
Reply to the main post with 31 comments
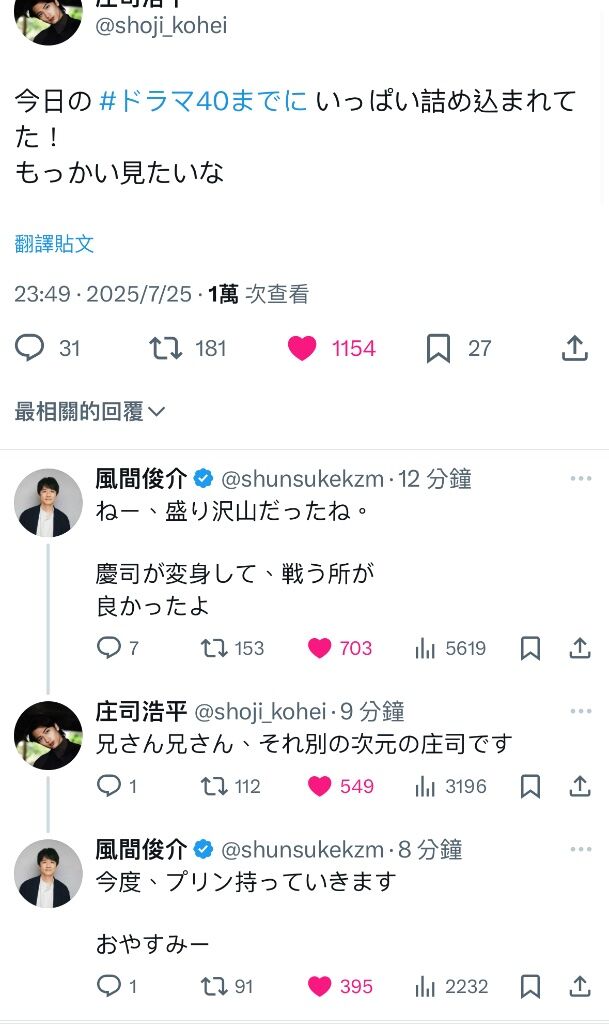(x=31, y=348)
